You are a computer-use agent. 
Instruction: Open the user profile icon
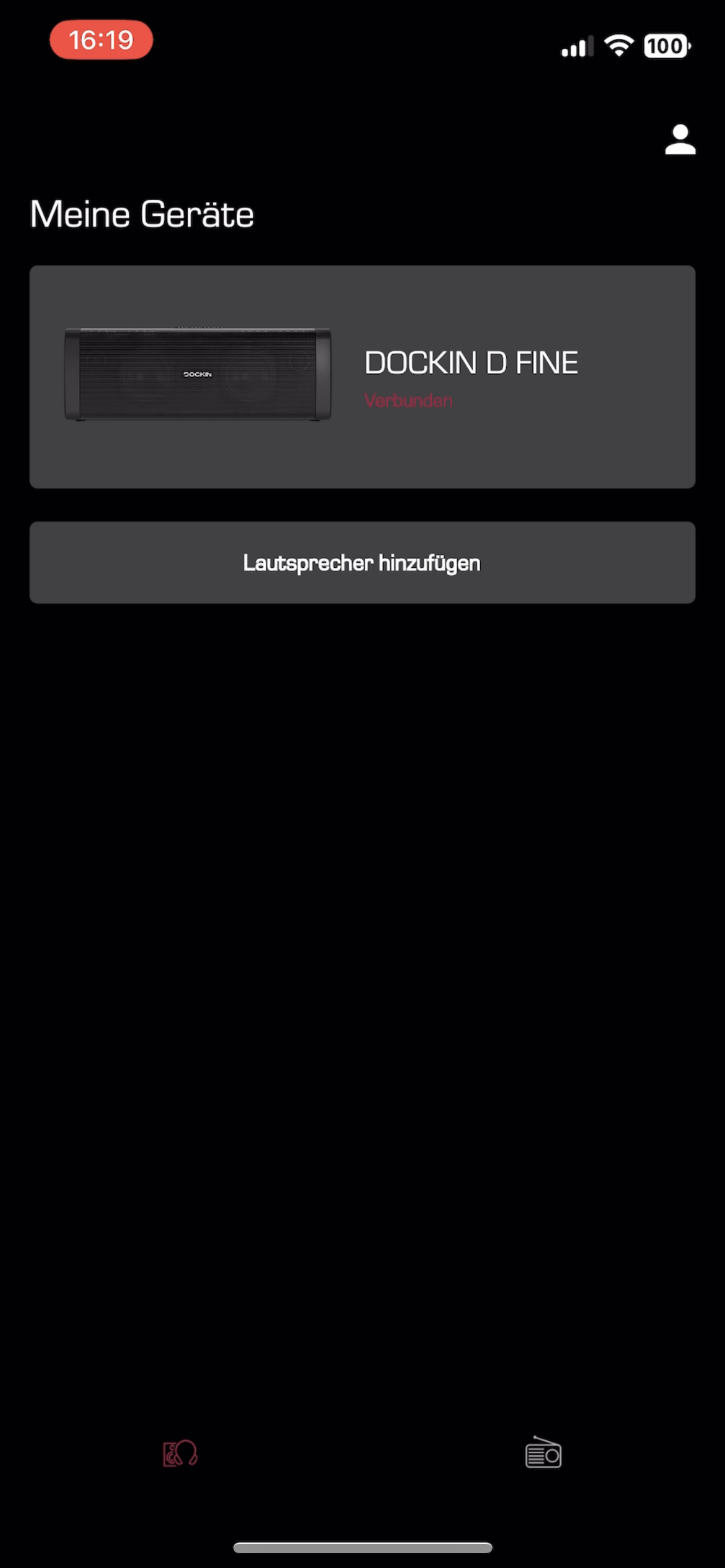click(680, 140)
